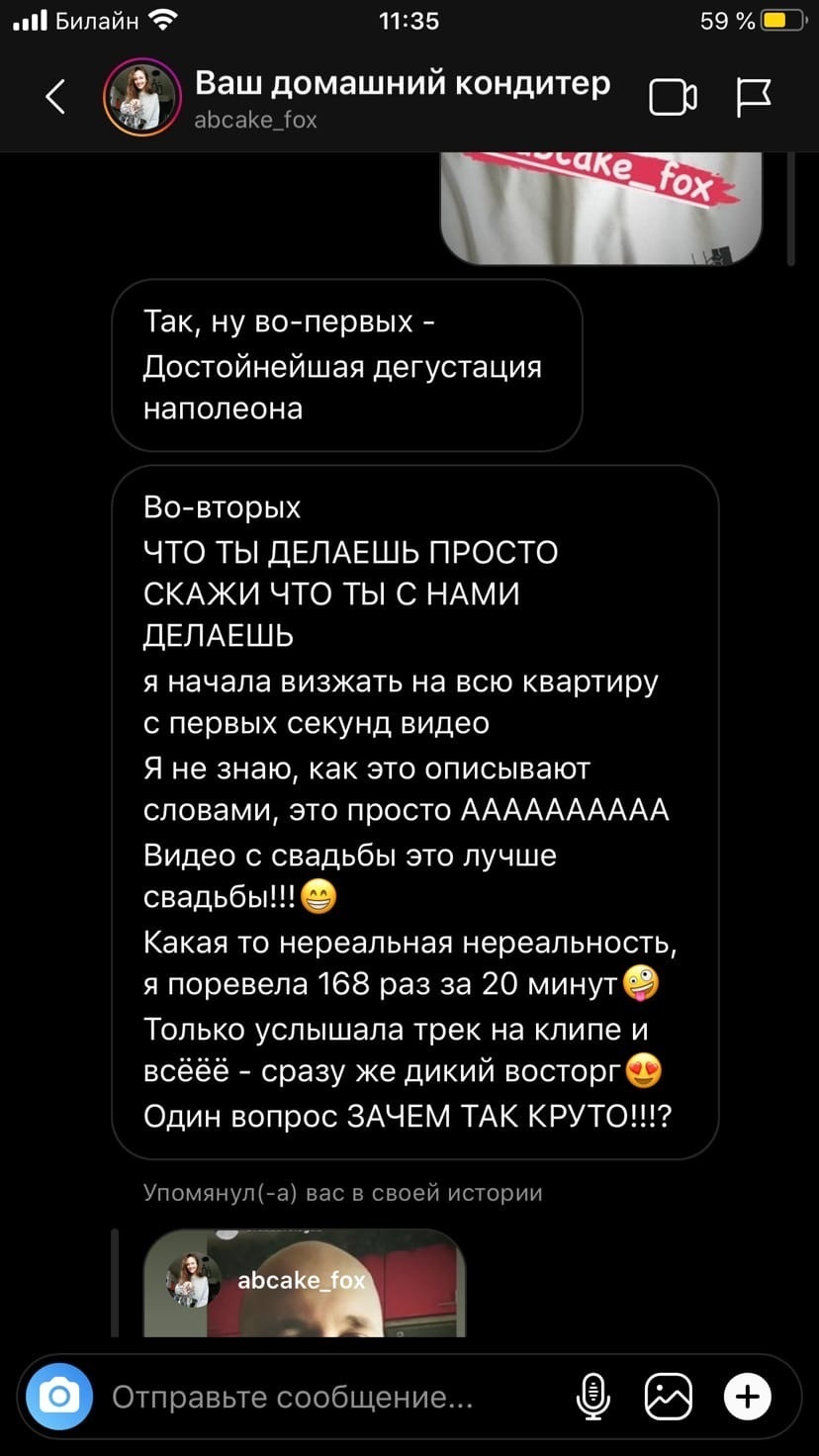This screenshot has width=819, height=1456.
Task: Open the photo gallery picker
Action: click(x=669, y=1397)
